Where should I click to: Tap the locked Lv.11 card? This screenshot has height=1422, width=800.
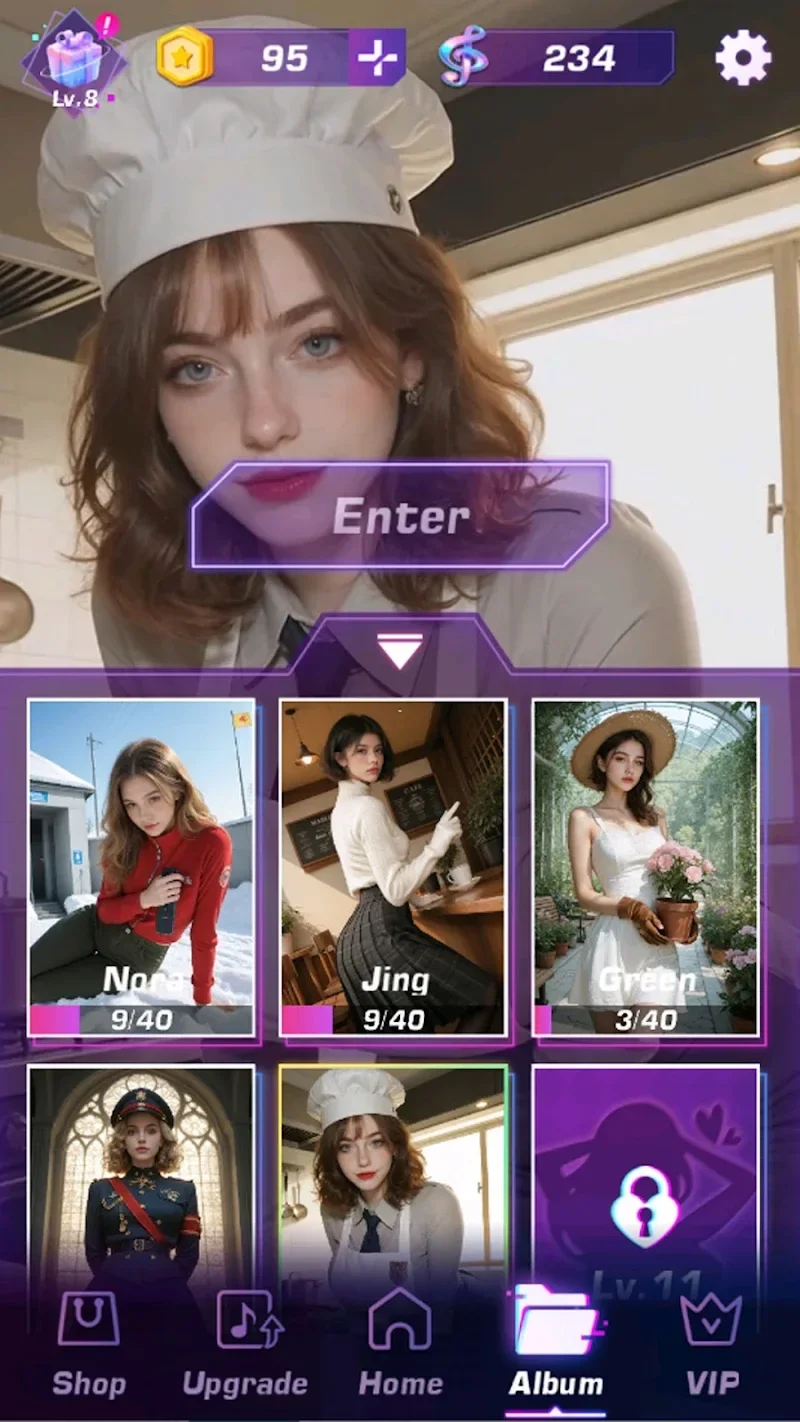pyautogui.click(x=646, y=1180)
